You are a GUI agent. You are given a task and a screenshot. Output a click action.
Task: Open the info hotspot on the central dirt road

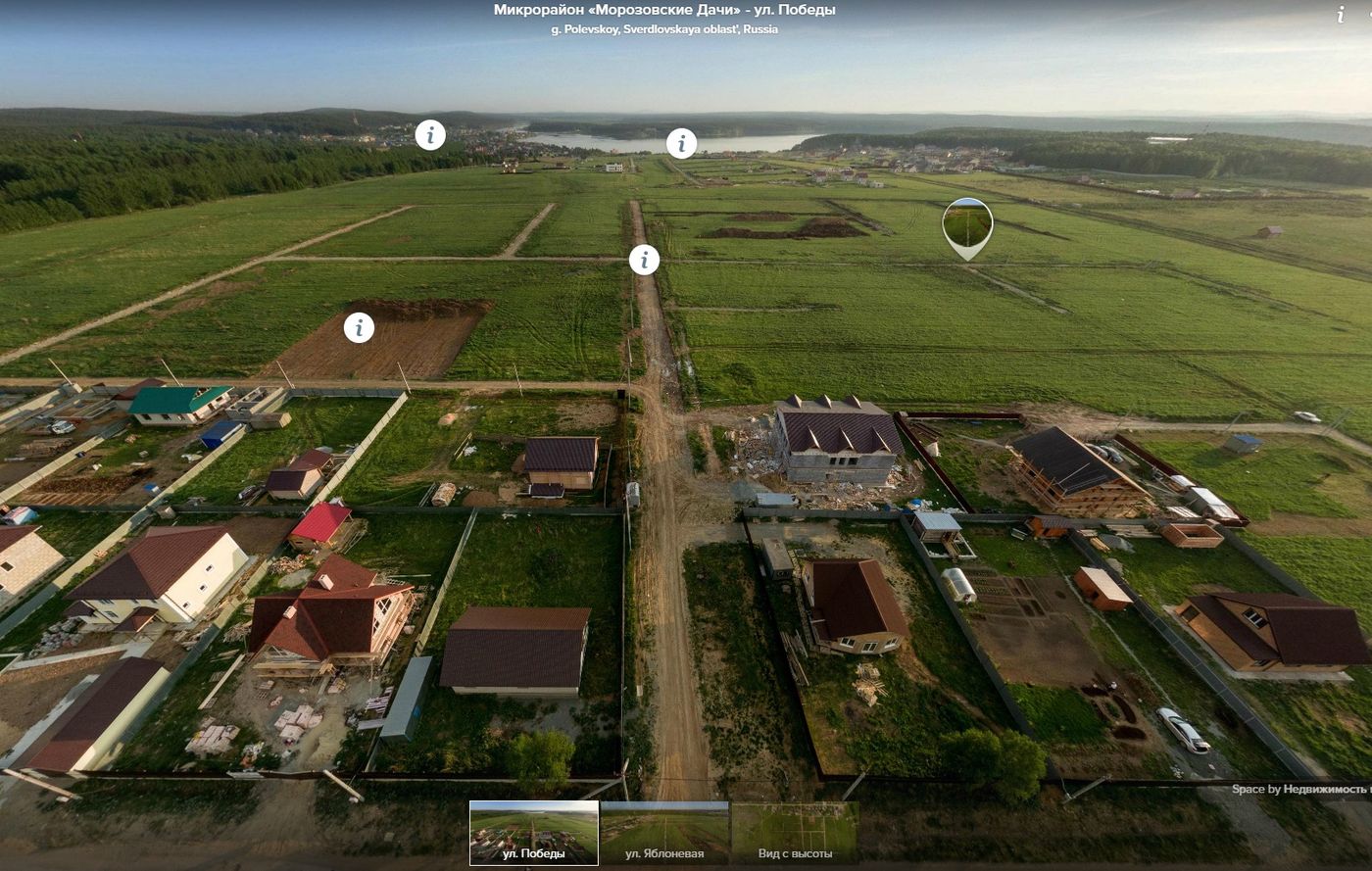click(x=644, y=260)
